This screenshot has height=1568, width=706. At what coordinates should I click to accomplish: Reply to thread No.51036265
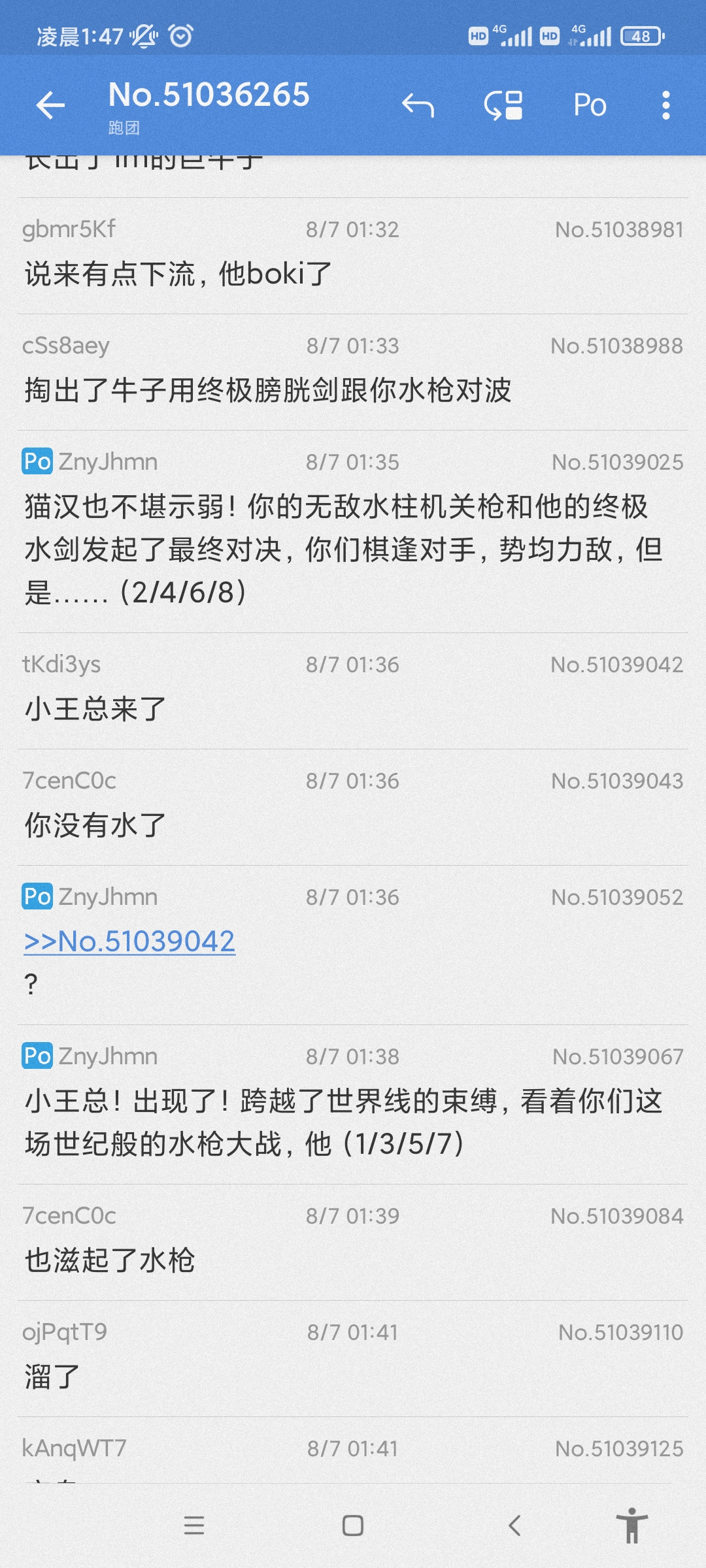click(418, 105)
